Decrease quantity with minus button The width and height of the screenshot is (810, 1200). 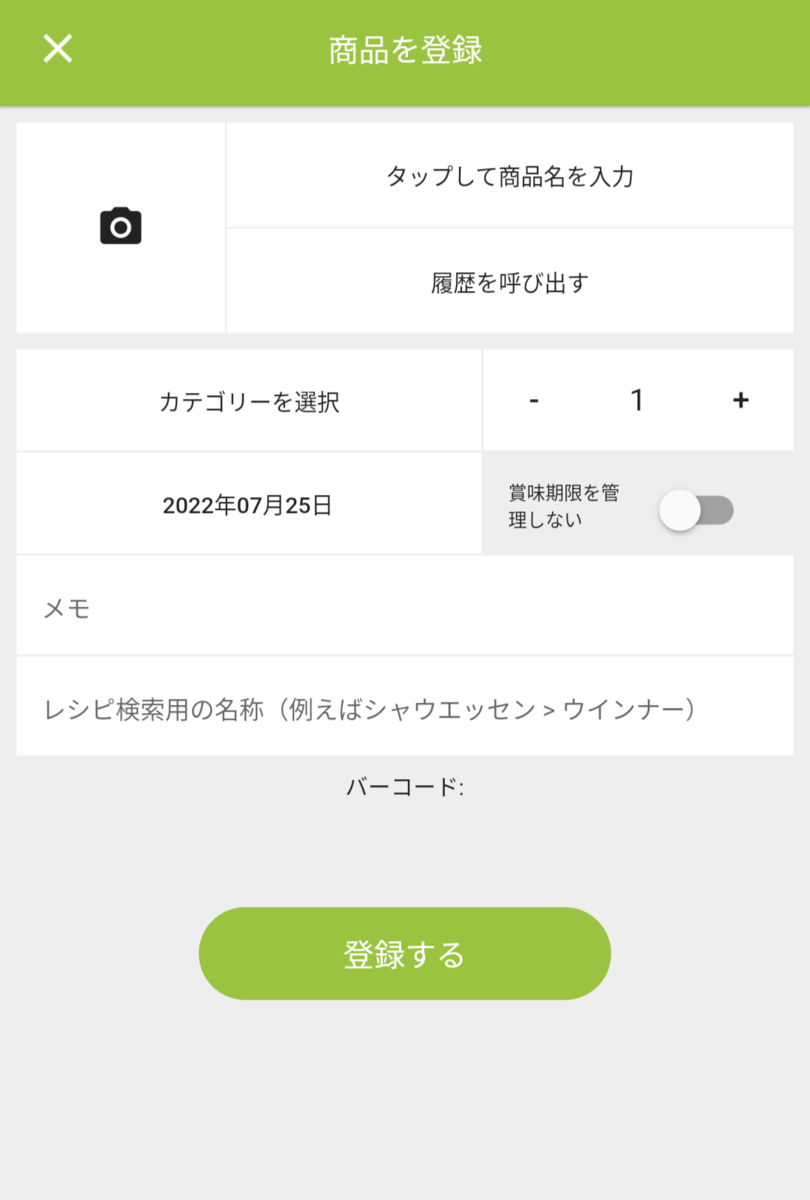[x=534, y=401]
